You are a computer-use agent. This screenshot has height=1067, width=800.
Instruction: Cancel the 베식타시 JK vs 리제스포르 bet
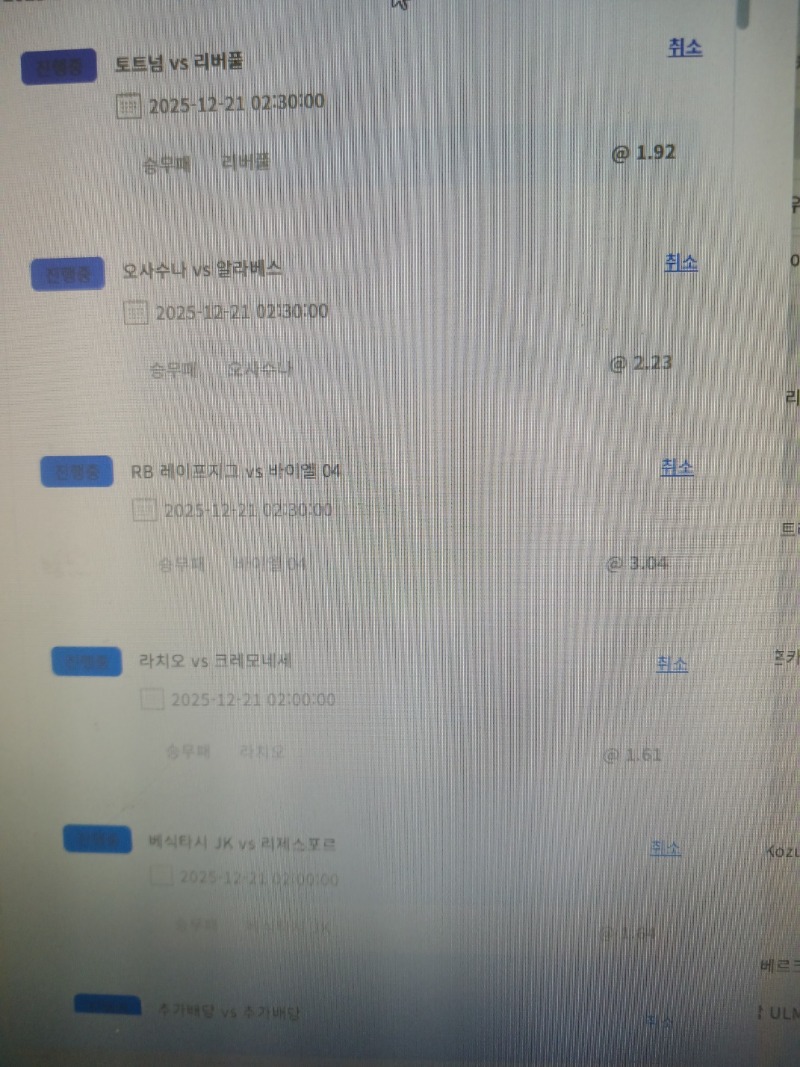[665, 848]
